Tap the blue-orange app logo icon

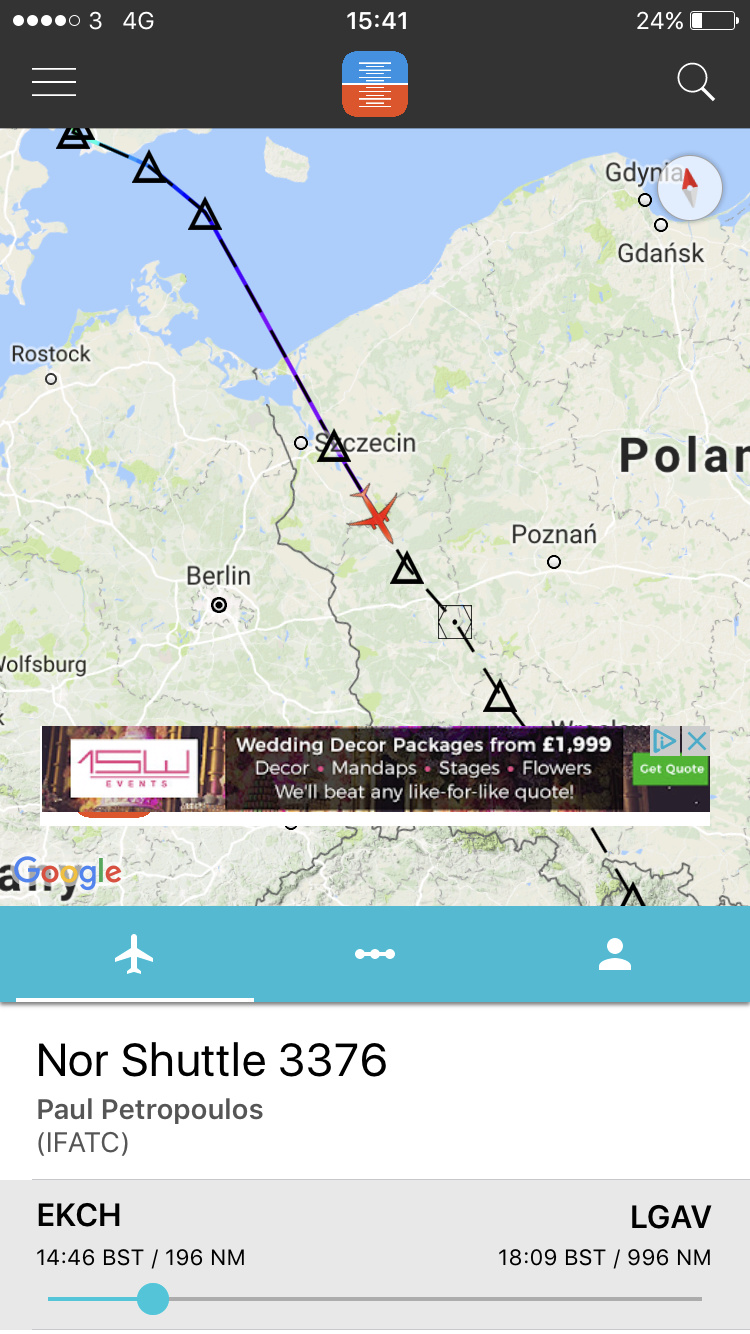(x=375, y=84)
